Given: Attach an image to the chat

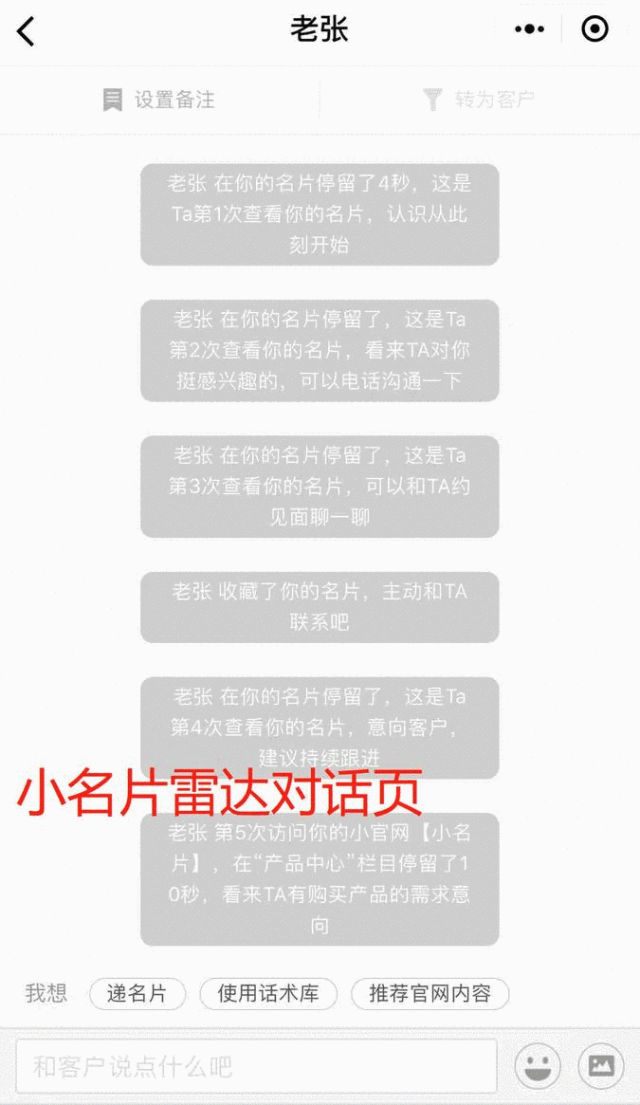Looking at the screenshot, I should 601,1066.
